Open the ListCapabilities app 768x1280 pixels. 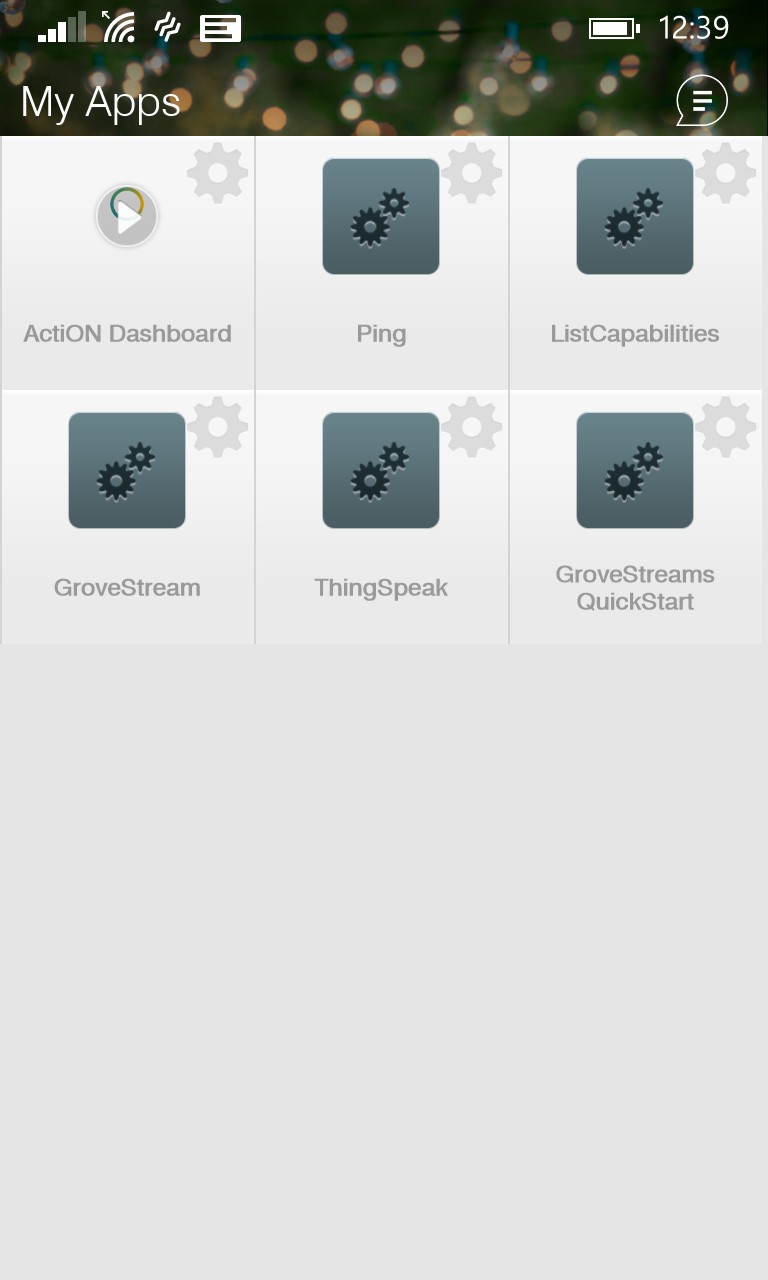pyautogui.click(x=635, y=217)
